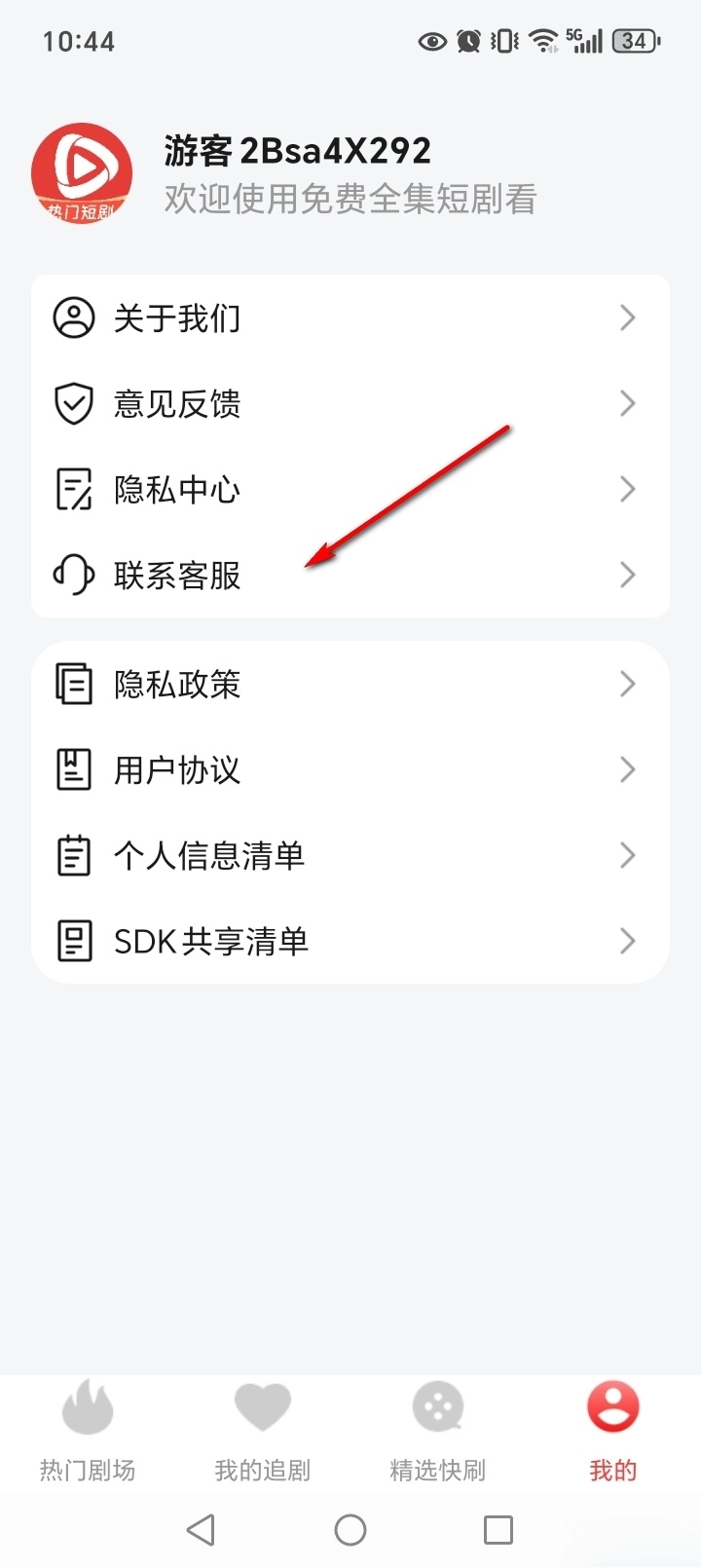View the SDK共享清单
The width and height of the screenshot is (701, 1568).
coord(349,941)
